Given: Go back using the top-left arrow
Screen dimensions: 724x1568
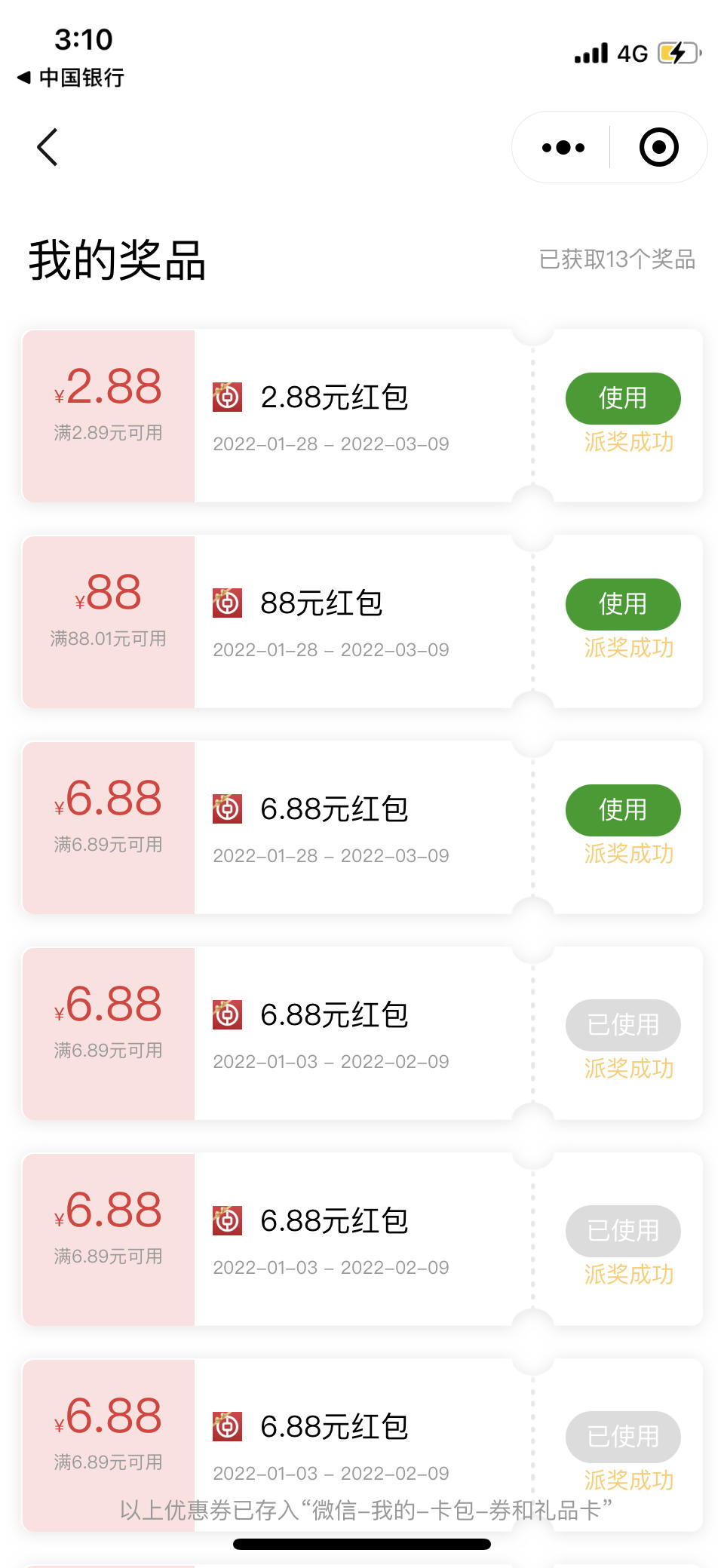Looking at the screenshot, I should 48,147.
